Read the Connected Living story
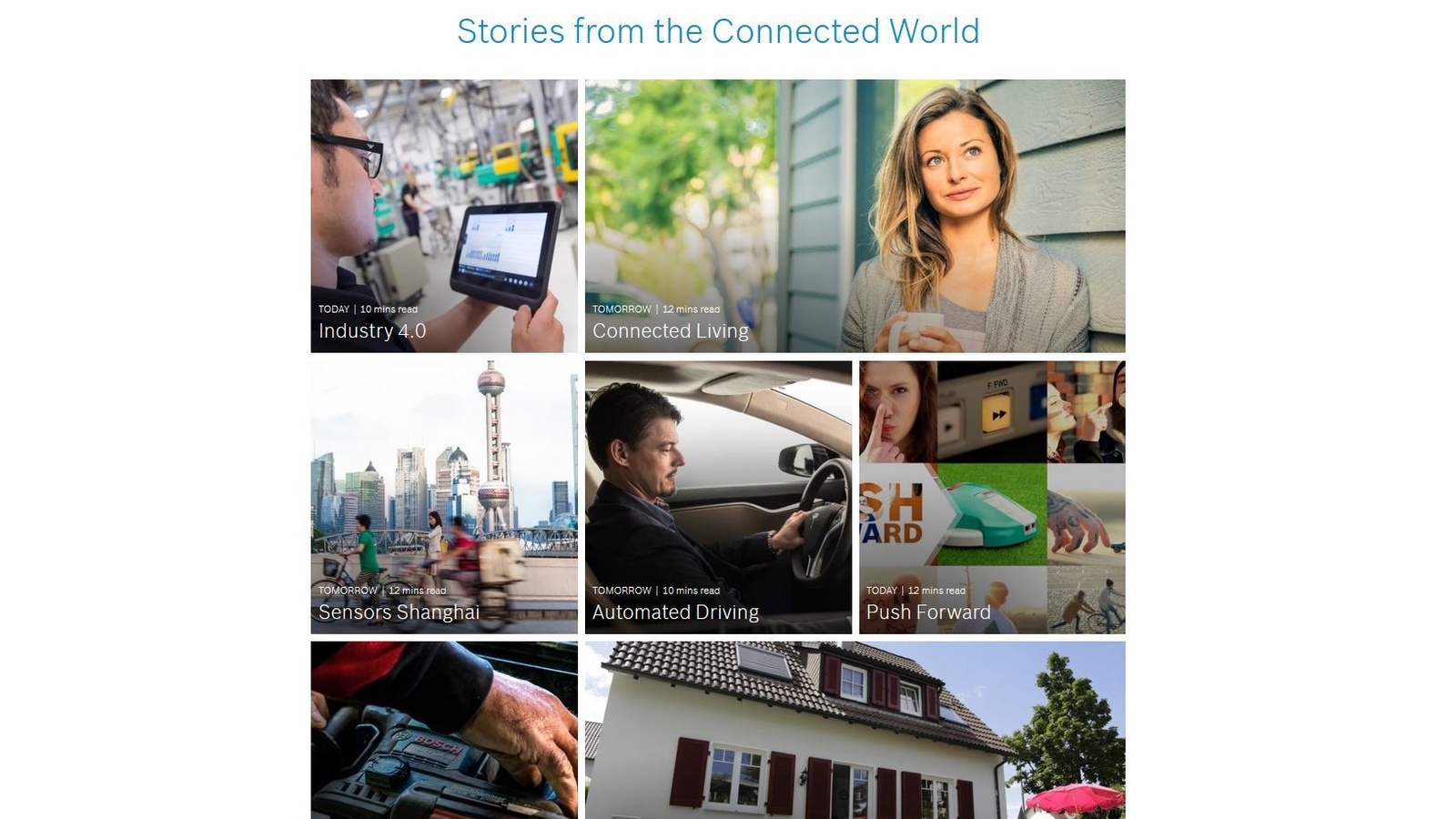Screen dimensions: 1456x819 [x=854, y=216]
